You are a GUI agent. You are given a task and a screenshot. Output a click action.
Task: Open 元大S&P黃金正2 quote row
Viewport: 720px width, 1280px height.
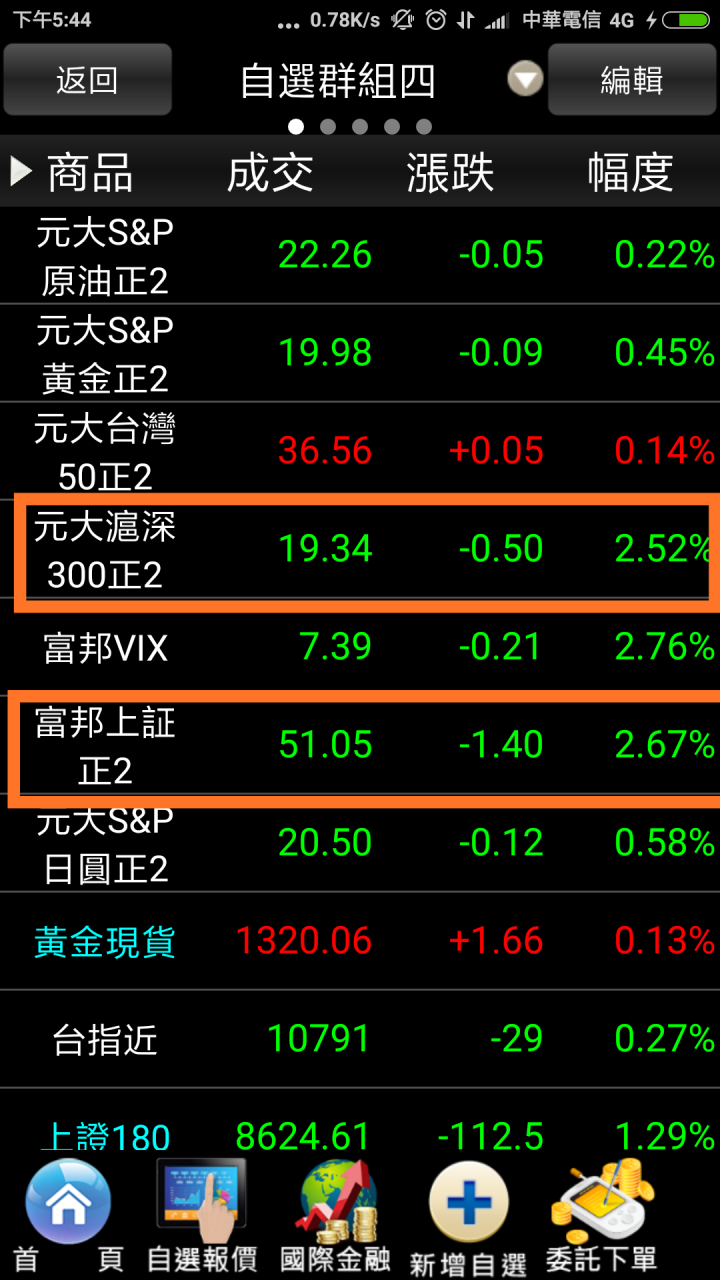(360, 353)
